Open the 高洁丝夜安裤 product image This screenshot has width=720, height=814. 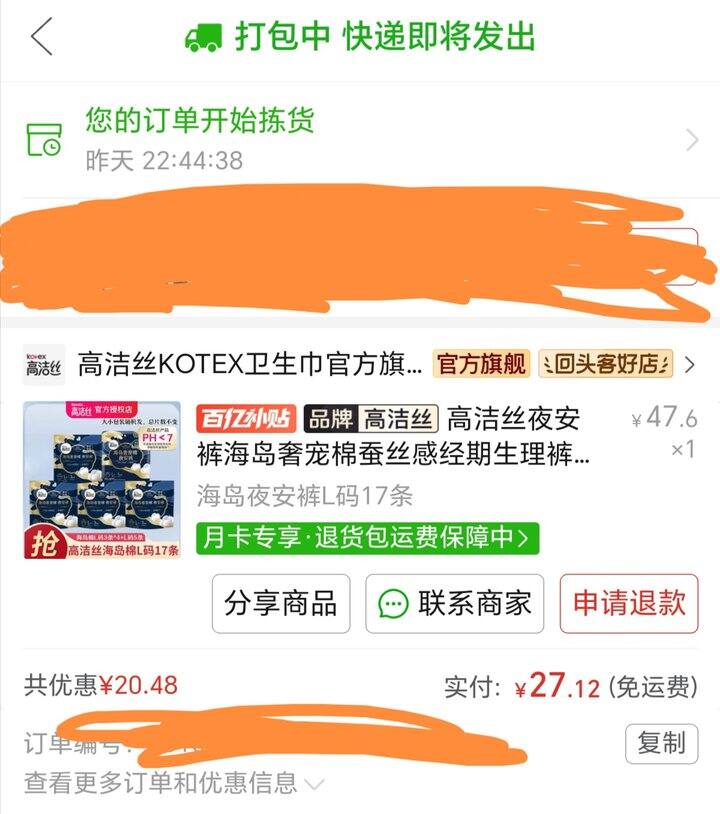point(101,480)
